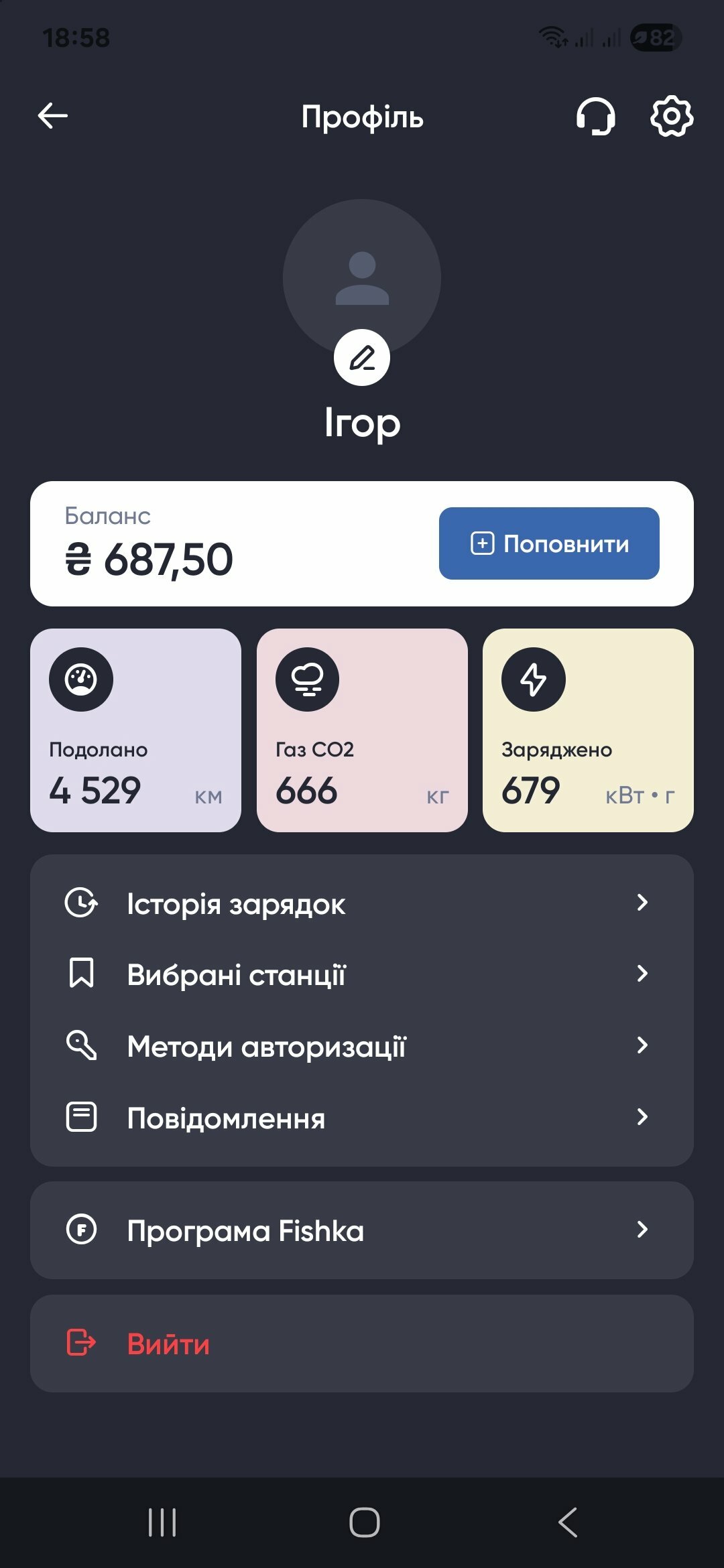The image size is (724, 1568).
Task: Open recent apps from navigation bar
Action: coord(162,1522)
